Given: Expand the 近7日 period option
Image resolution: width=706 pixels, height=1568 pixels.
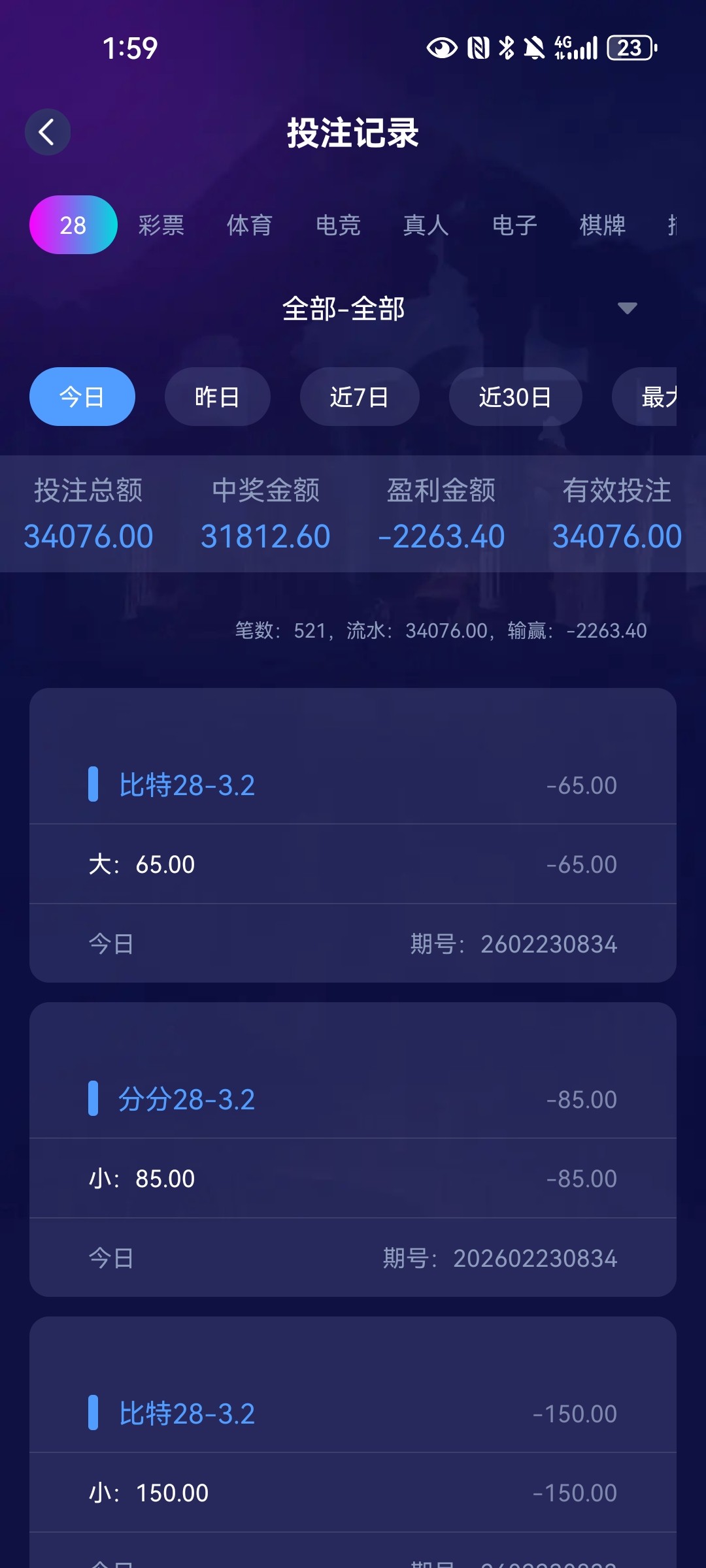Looking at the screenshot, I should tap(359, 396).
